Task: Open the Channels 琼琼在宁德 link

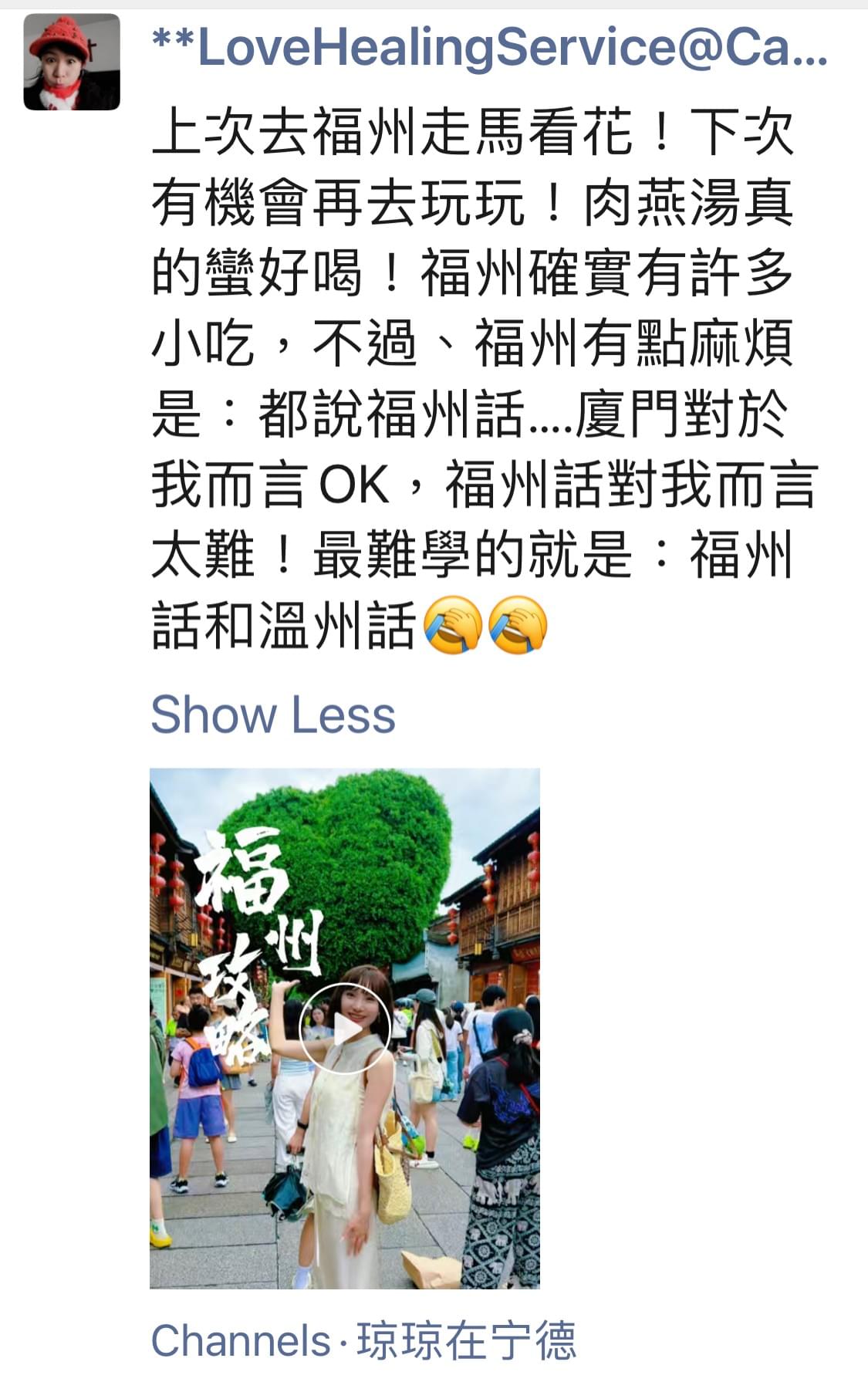Action: click(363, 1340)
